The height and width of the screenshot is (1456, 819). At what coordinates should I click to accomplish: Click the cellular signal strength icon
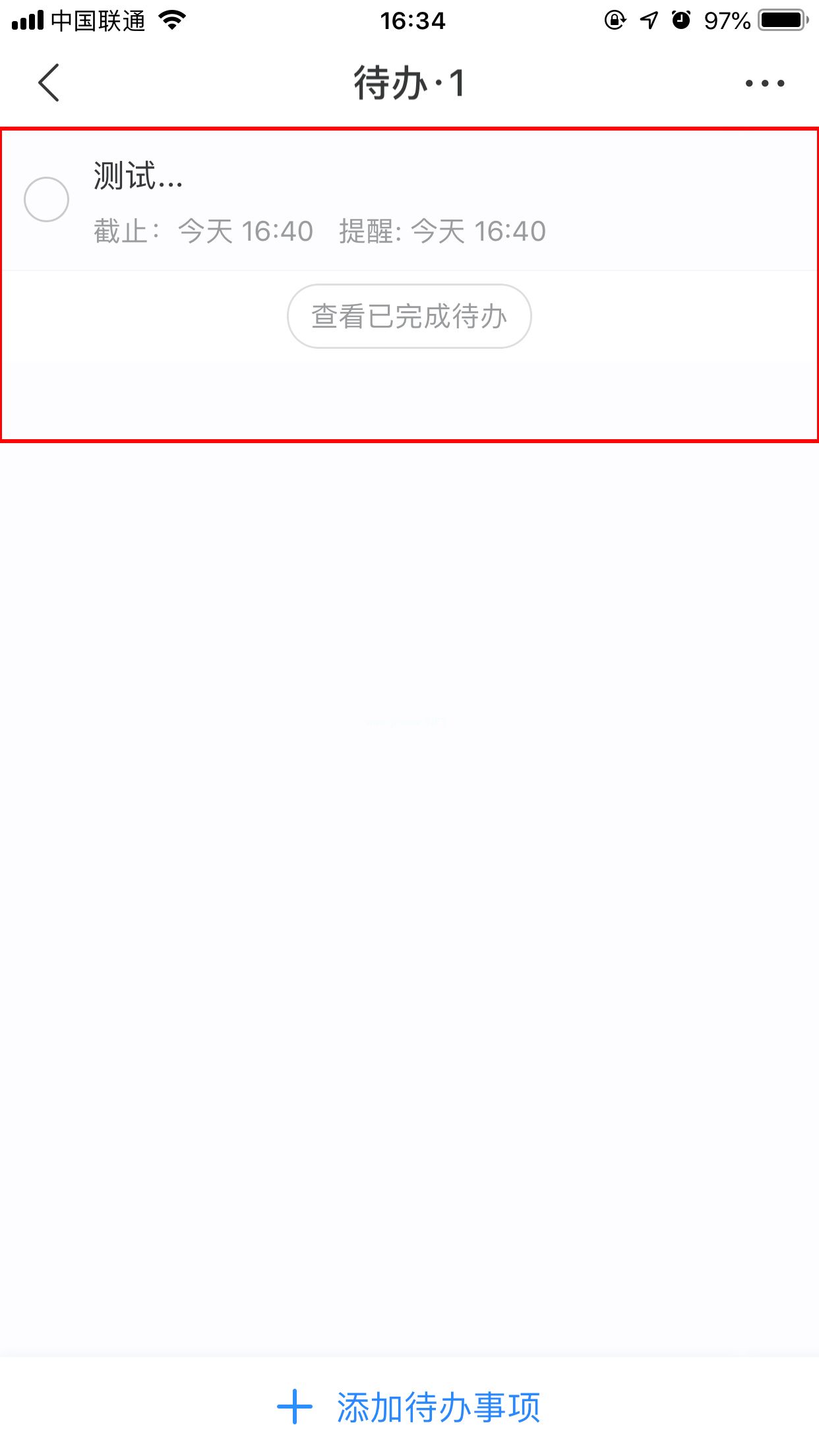(x=28, y=20)
